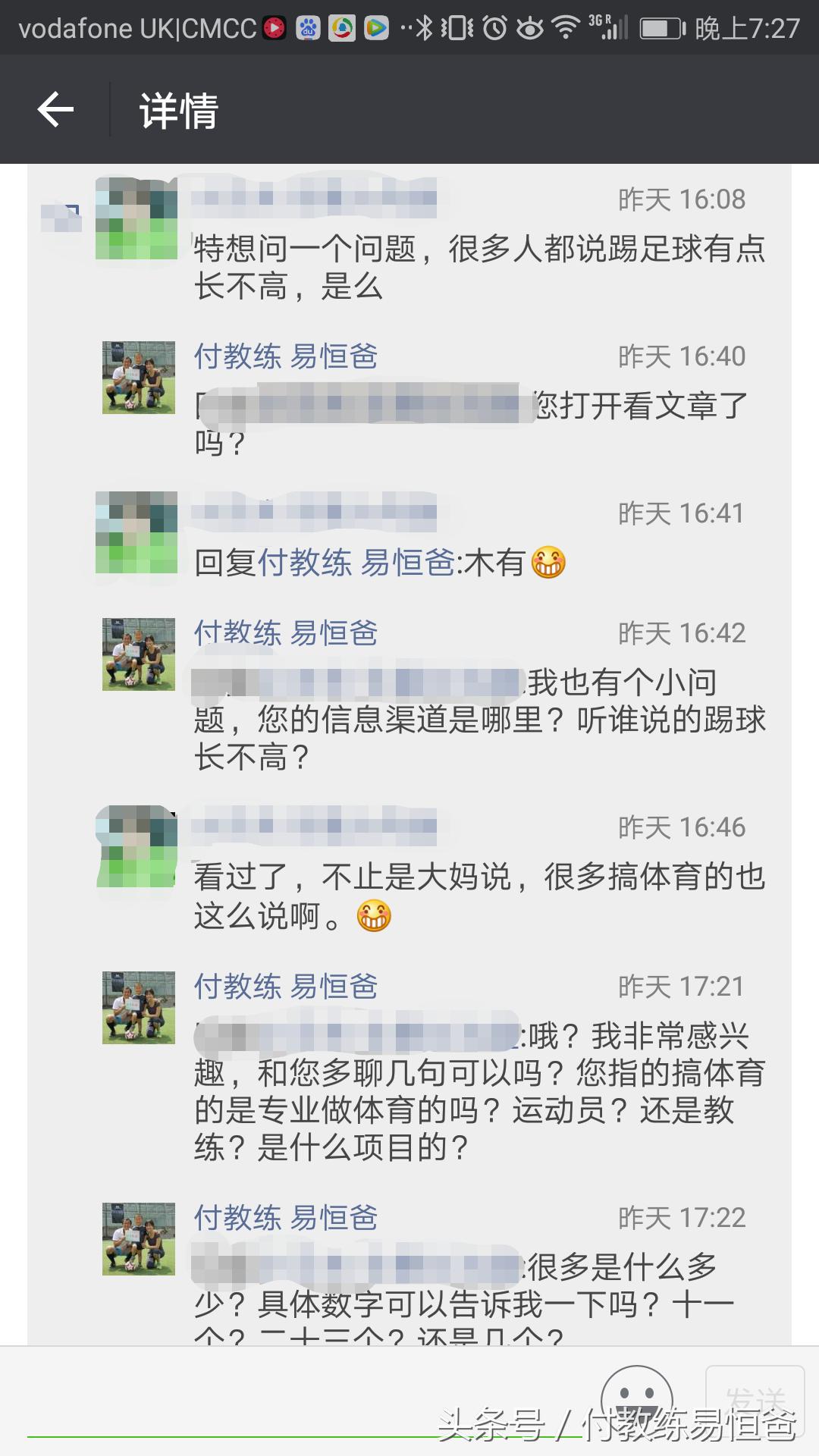
Task: Tap the battery indicator in the status bar
Action: [664, 27]
